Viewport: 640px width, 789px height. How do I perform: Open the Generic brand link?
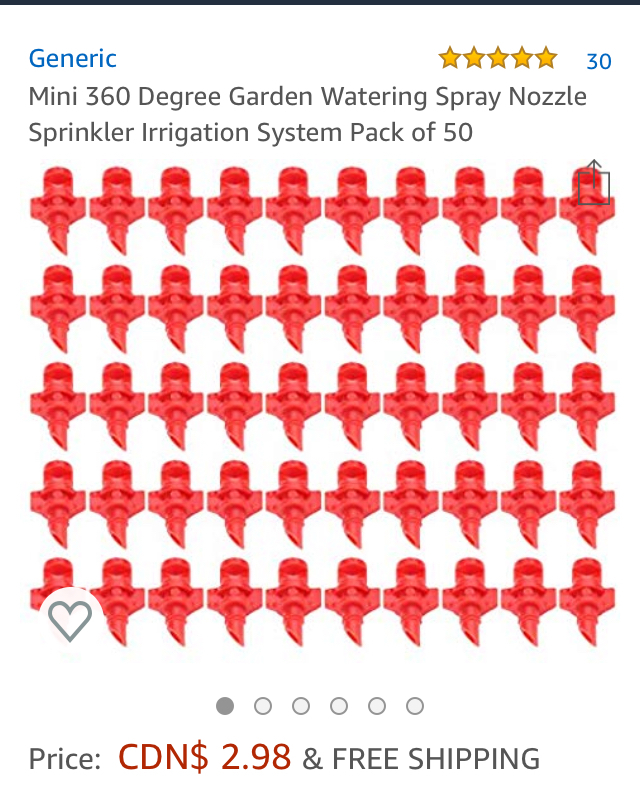[72, 58]
